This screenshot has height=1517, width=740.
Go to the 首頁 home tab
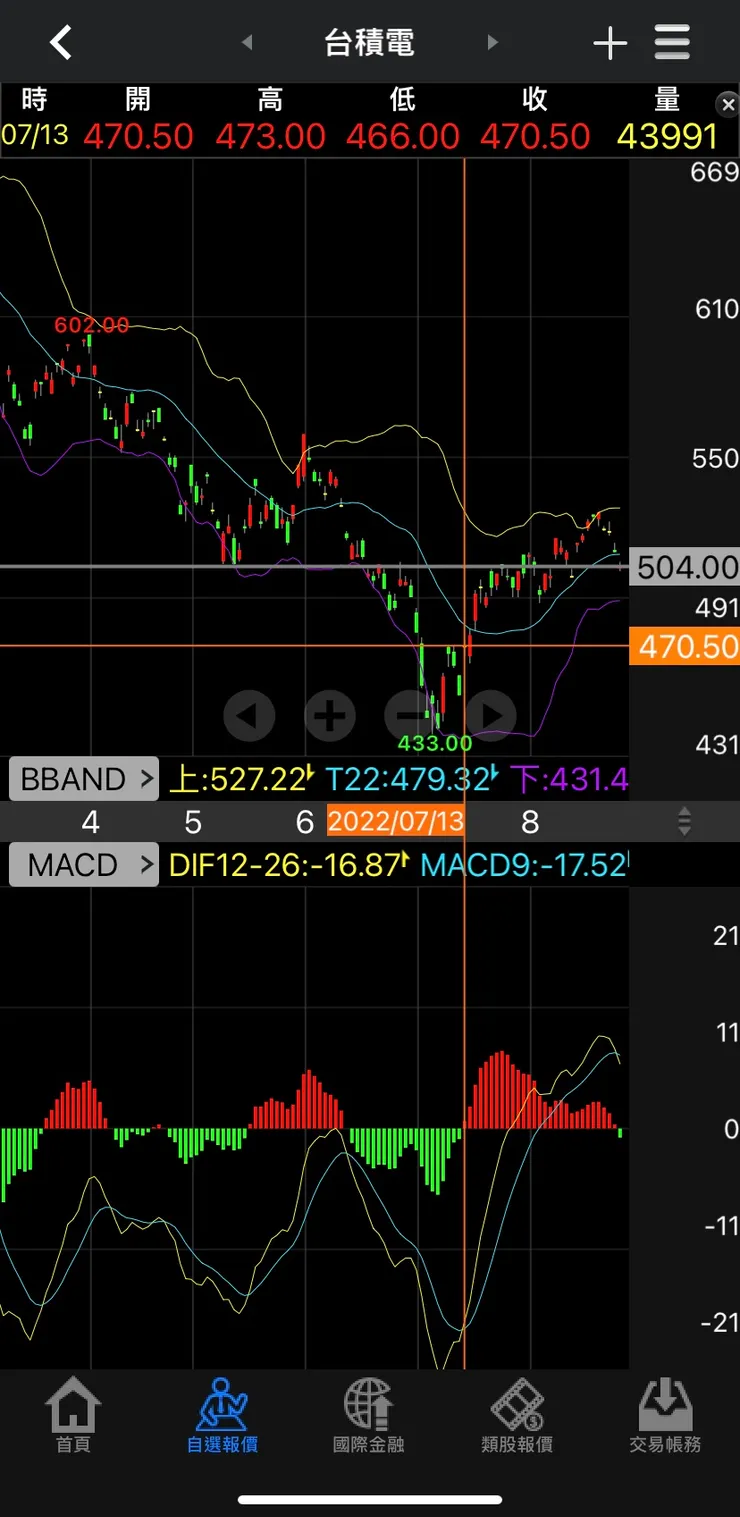(73, 1416)
